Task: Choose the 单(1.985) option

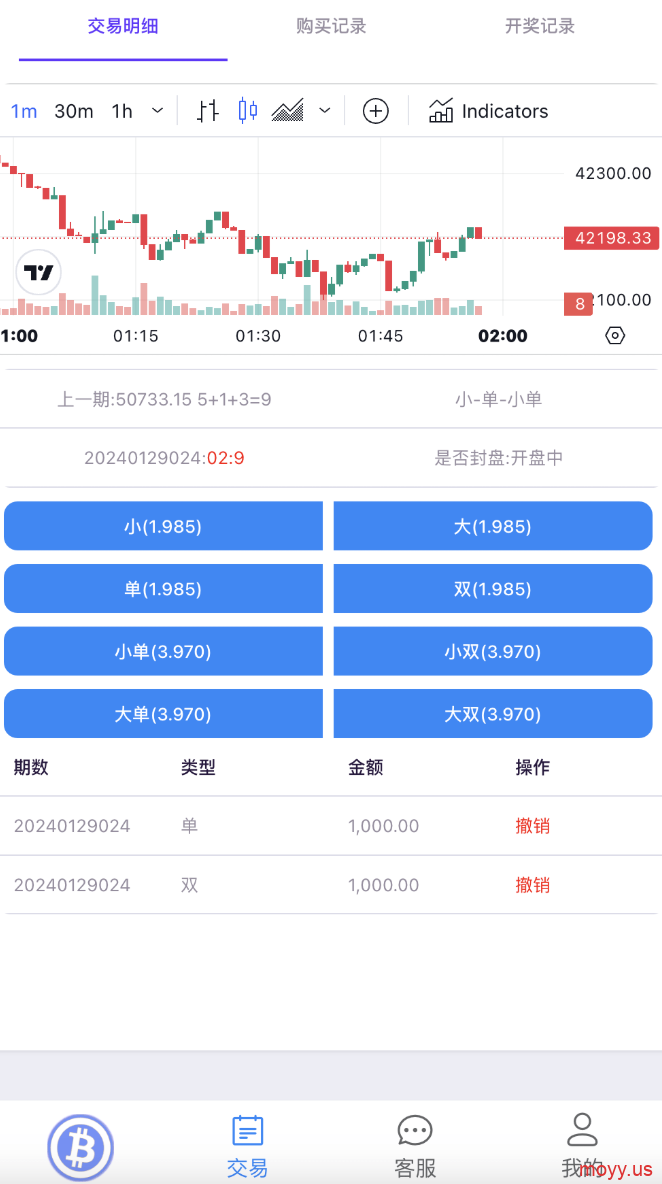Action: [163, 589]
